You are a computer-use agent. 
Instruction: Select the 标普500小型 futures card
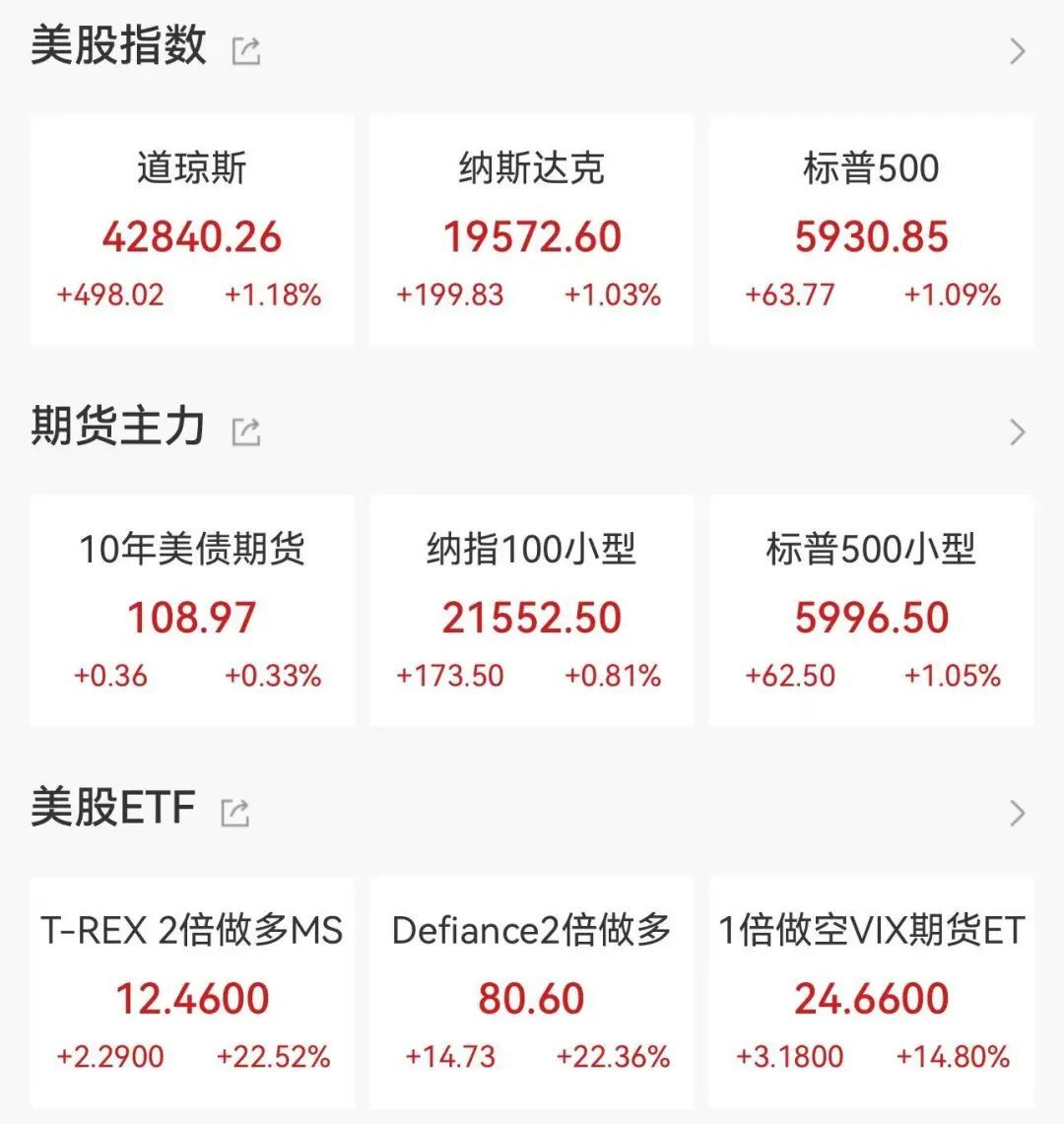[872, 611]
